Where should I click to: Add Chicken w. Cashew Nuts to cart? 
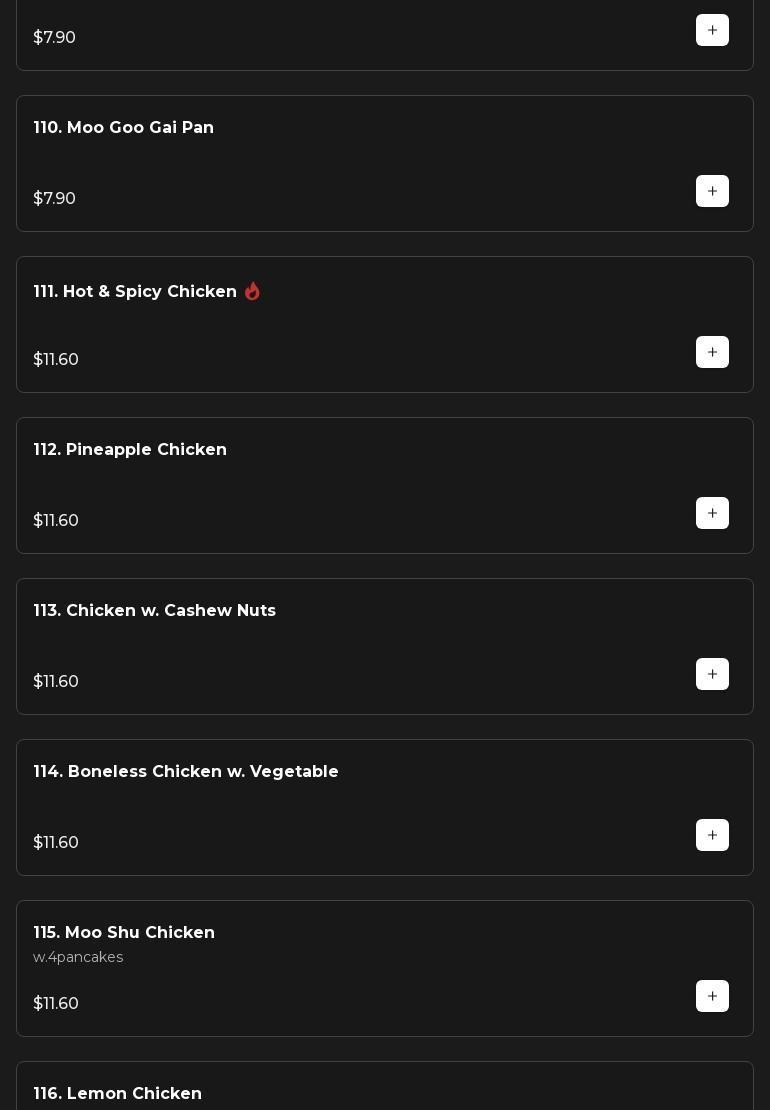(712, 674)
